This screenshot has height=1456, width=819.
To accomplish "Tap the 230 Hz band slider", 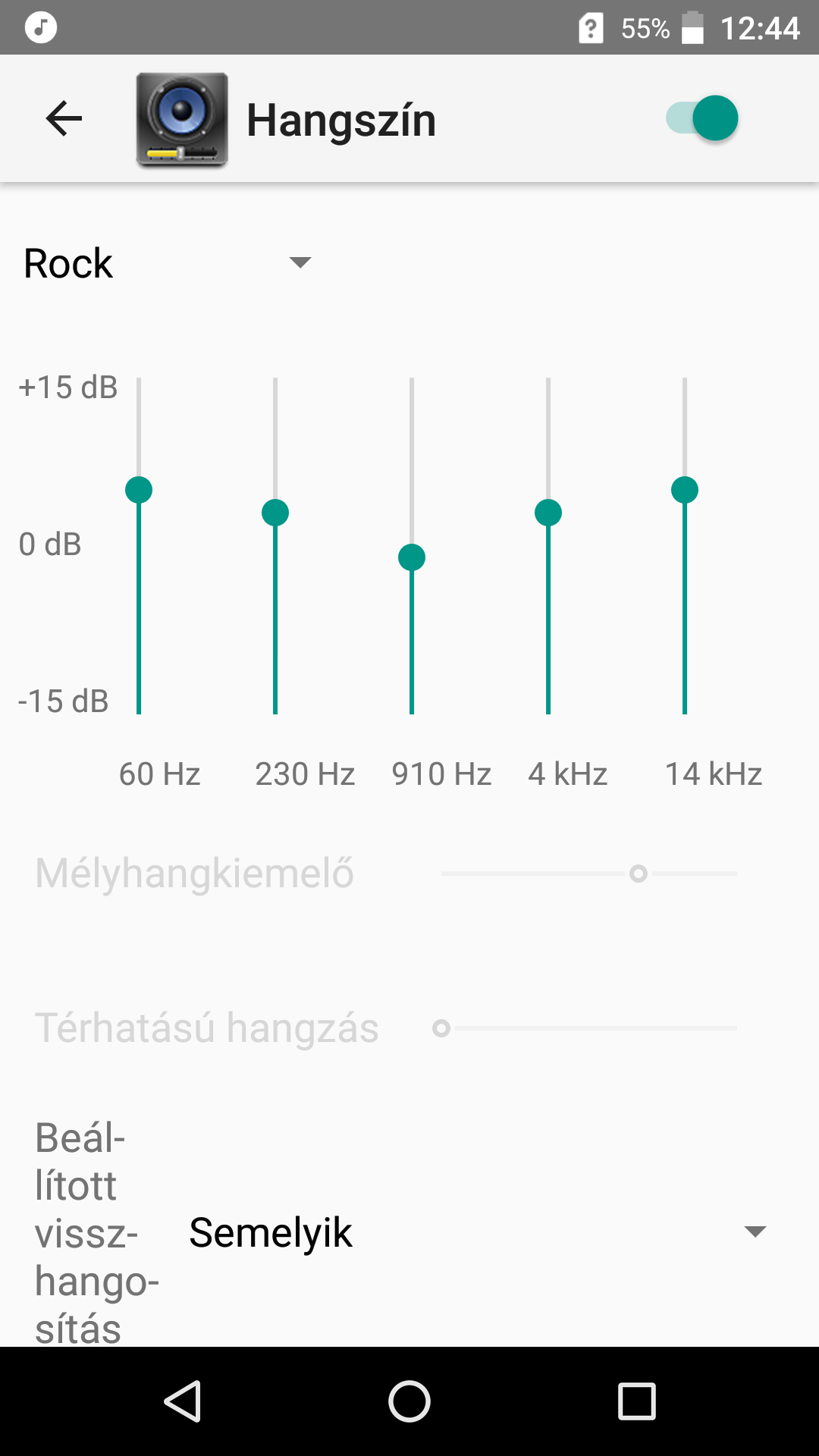I will pyautogui.click(x=275, y=546).
